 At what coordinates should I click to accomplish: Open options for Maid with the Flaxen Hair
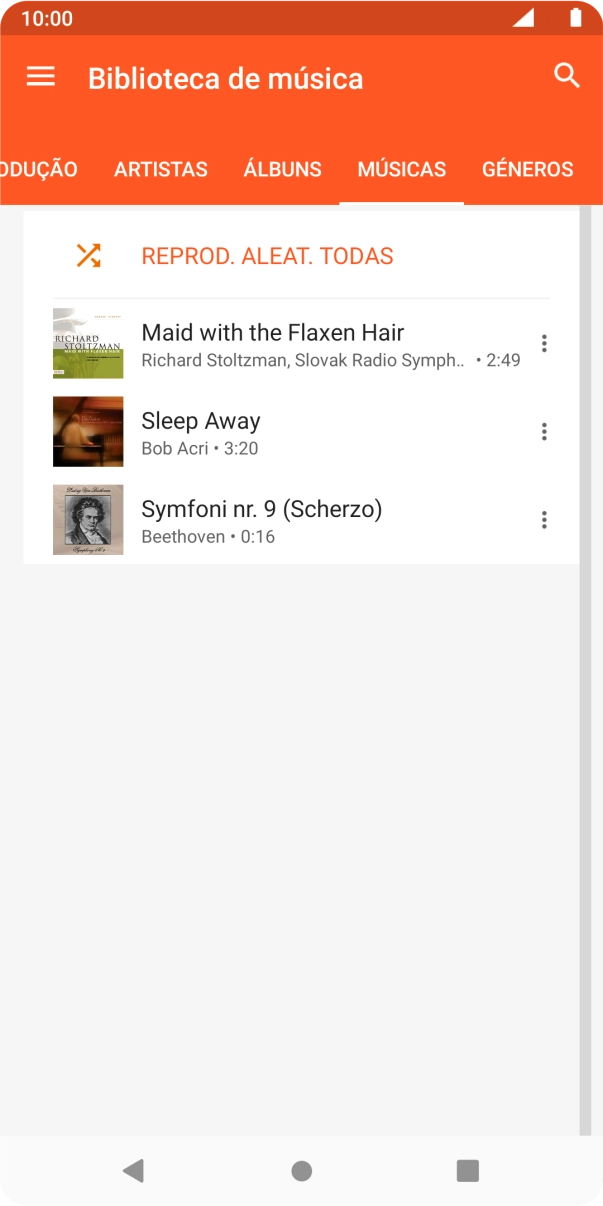[544, 344]
